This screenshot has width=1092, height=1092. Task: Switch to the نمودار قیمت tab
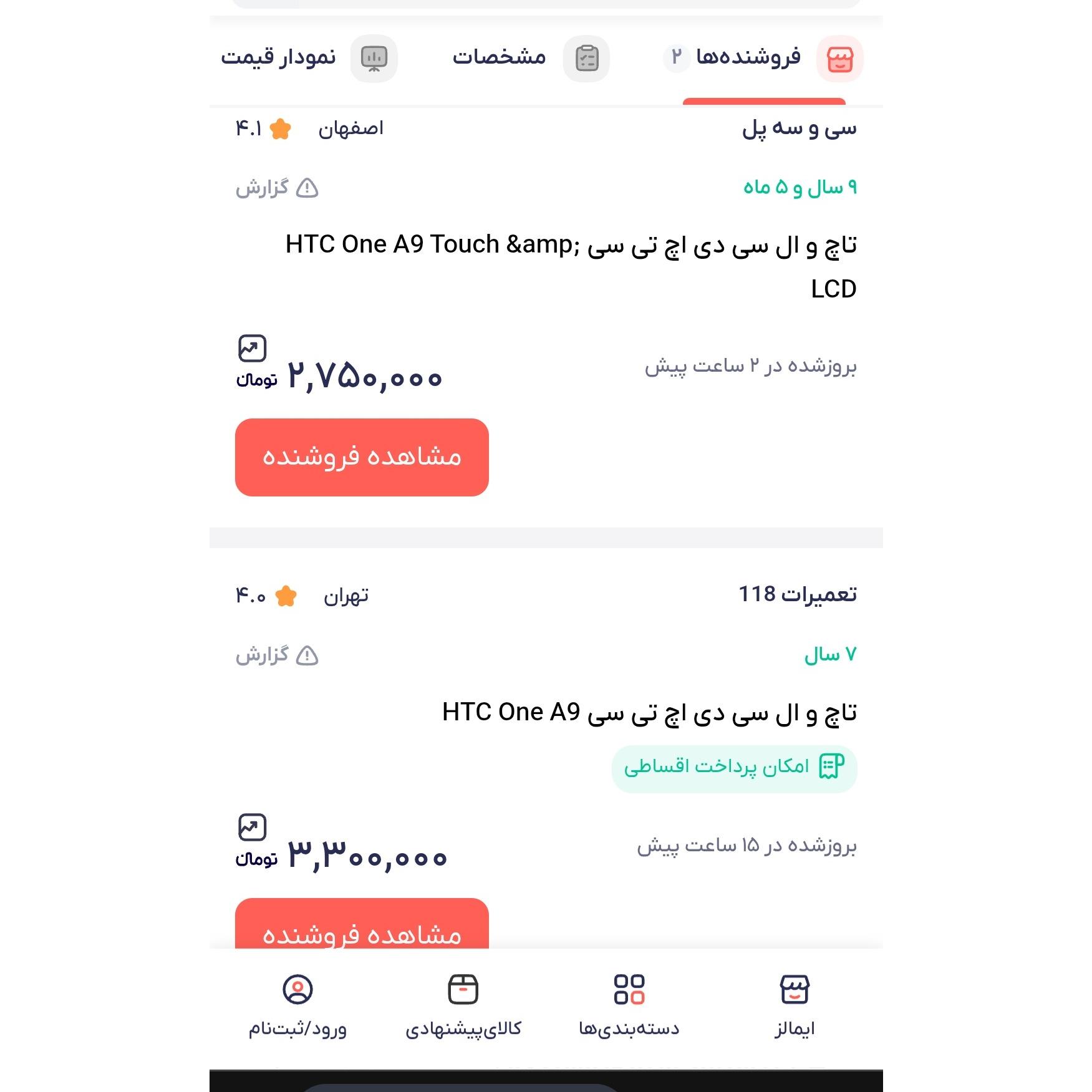pos(309,59)
